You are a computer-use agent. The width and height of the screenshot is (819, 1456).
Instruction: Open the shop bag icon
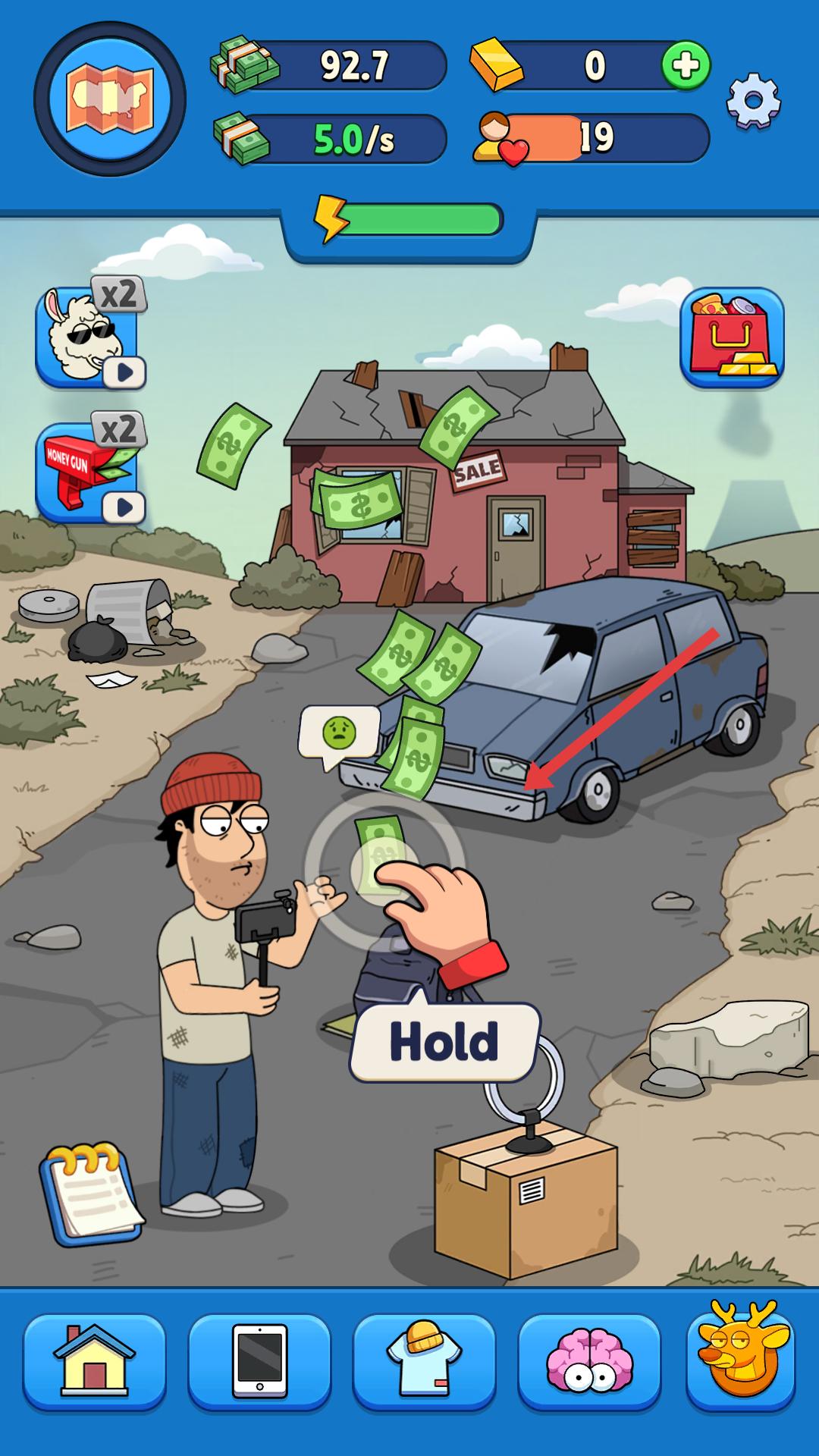[x=732, y=338]
